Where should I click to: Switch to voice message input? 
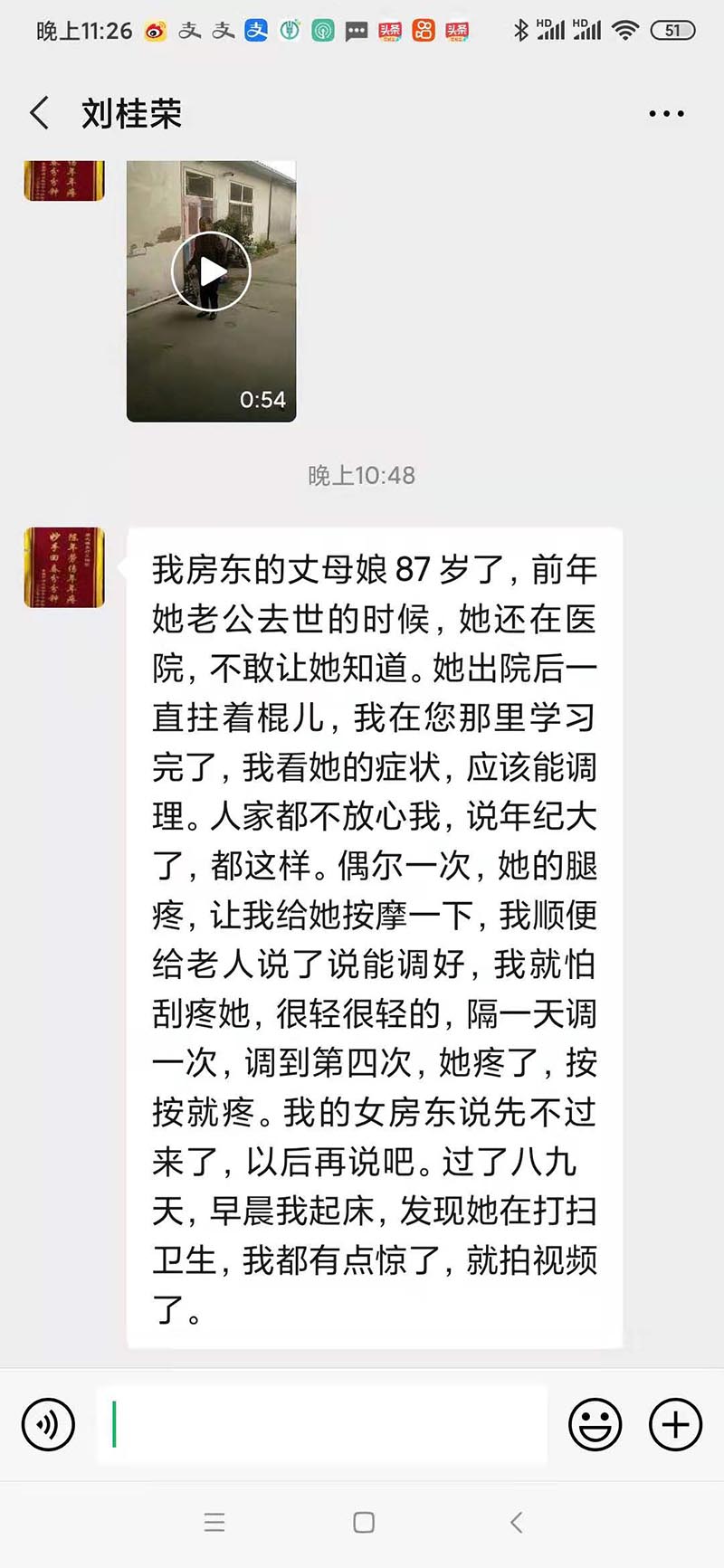48,1425
